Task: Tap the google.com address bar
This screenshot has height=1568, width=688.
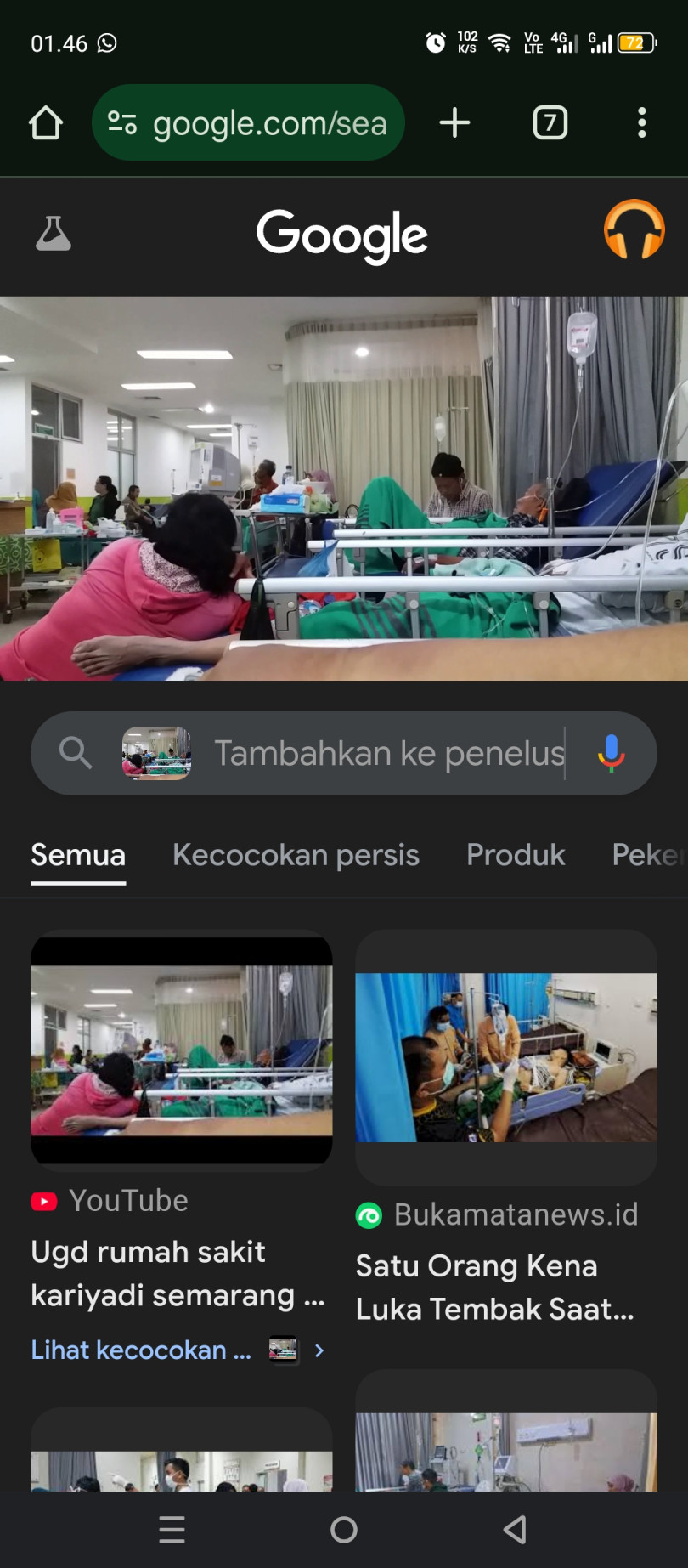Action: (248, 123)
